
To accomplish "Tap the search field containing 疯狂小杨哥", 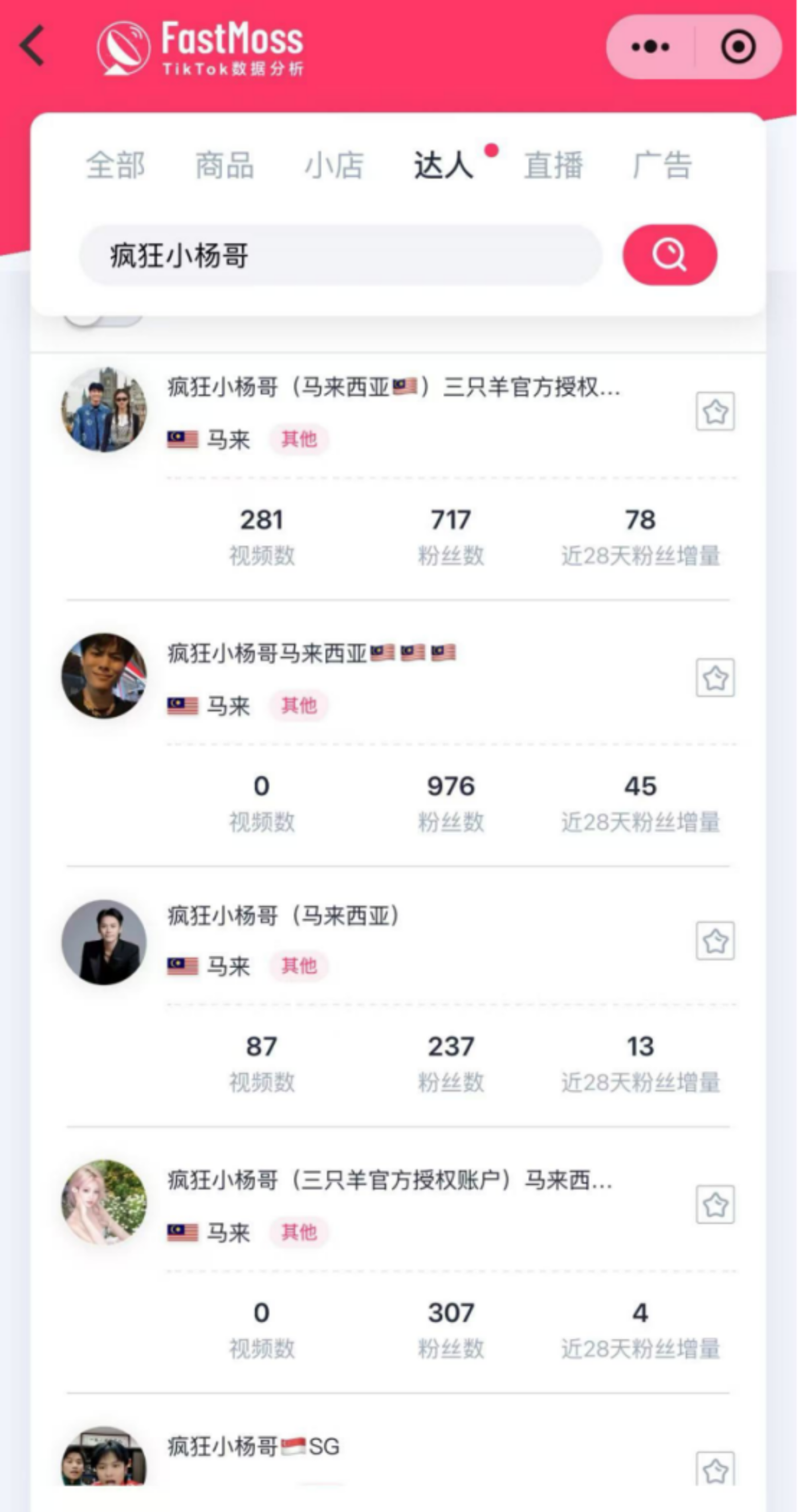I will [340, 255].
